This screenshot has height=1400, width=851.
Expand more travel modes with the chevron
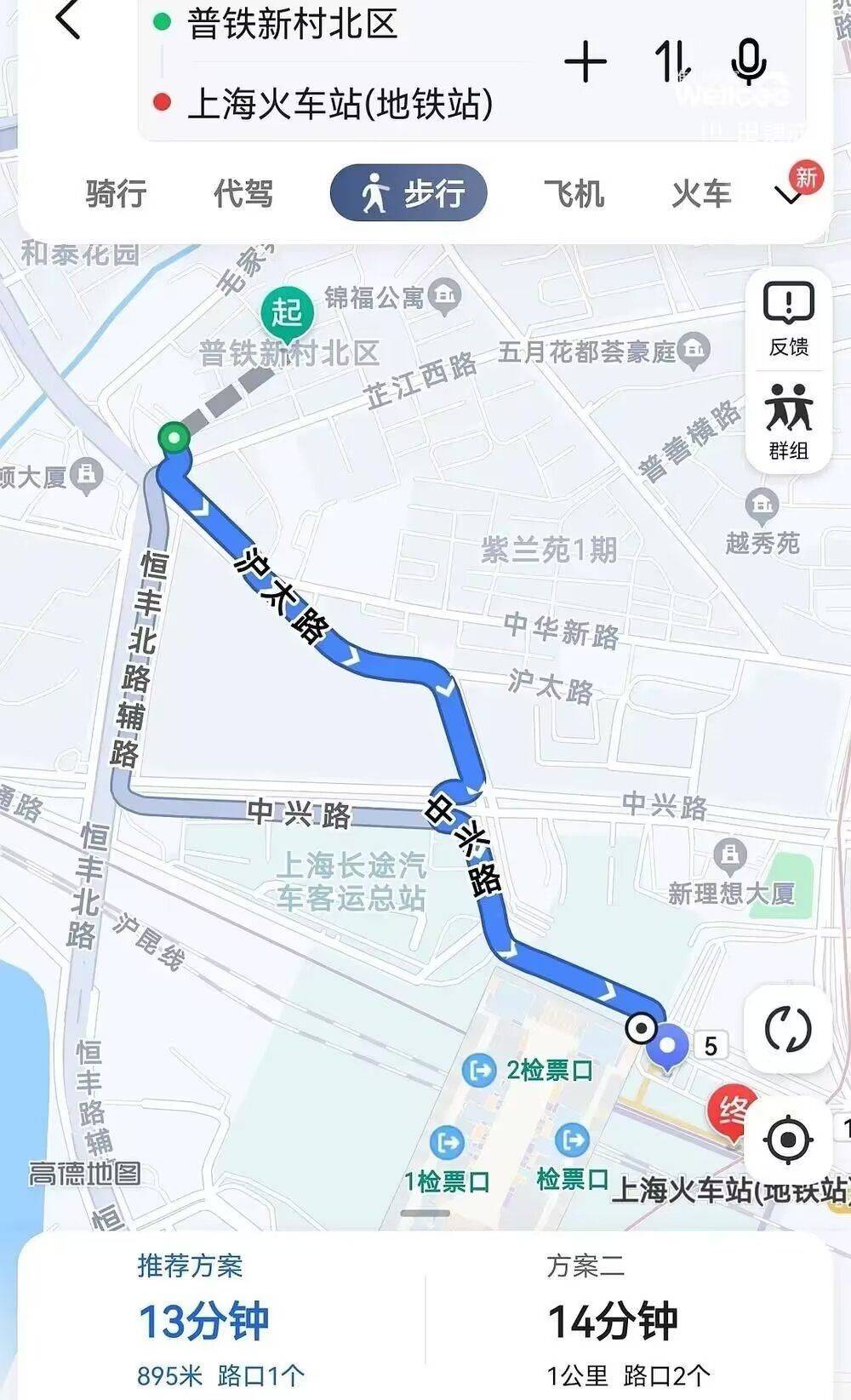pos(790,196)
